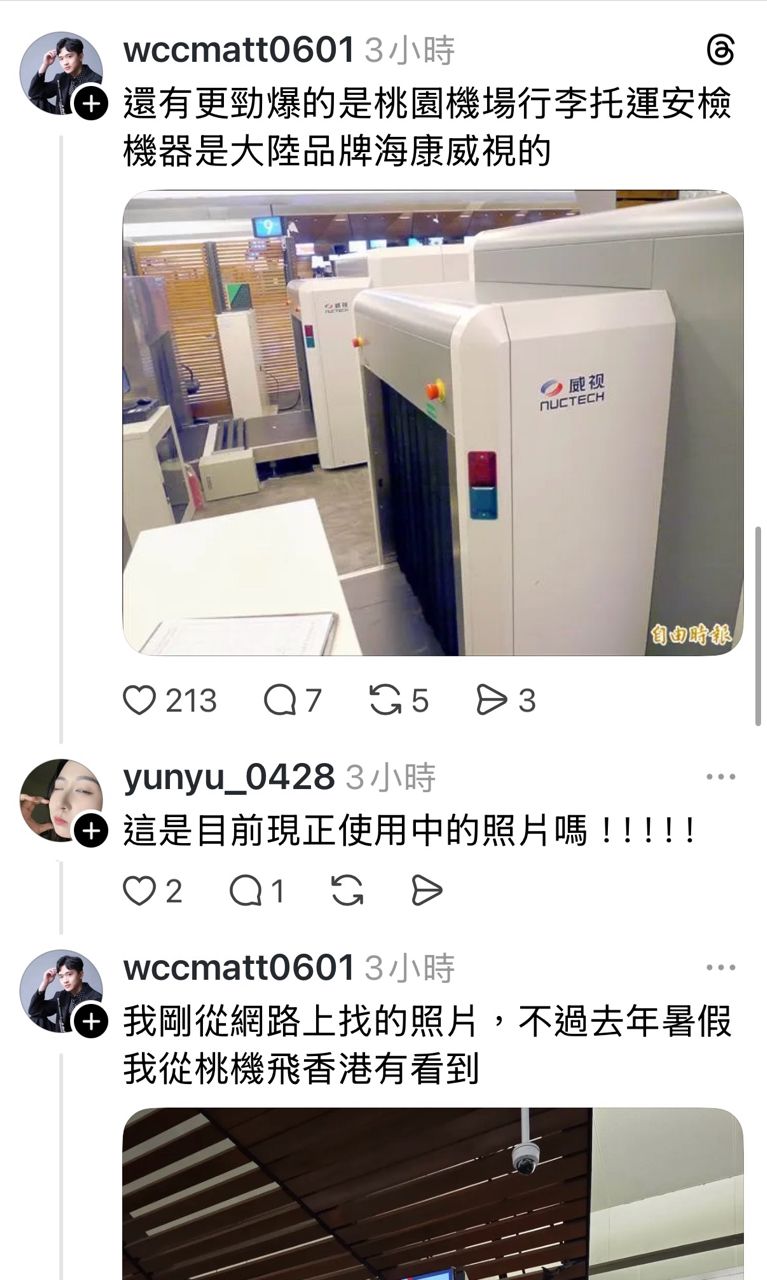Share yunyu_0428's reply
The height and width of the screenshot is (1280, 767).
point(427,890)
